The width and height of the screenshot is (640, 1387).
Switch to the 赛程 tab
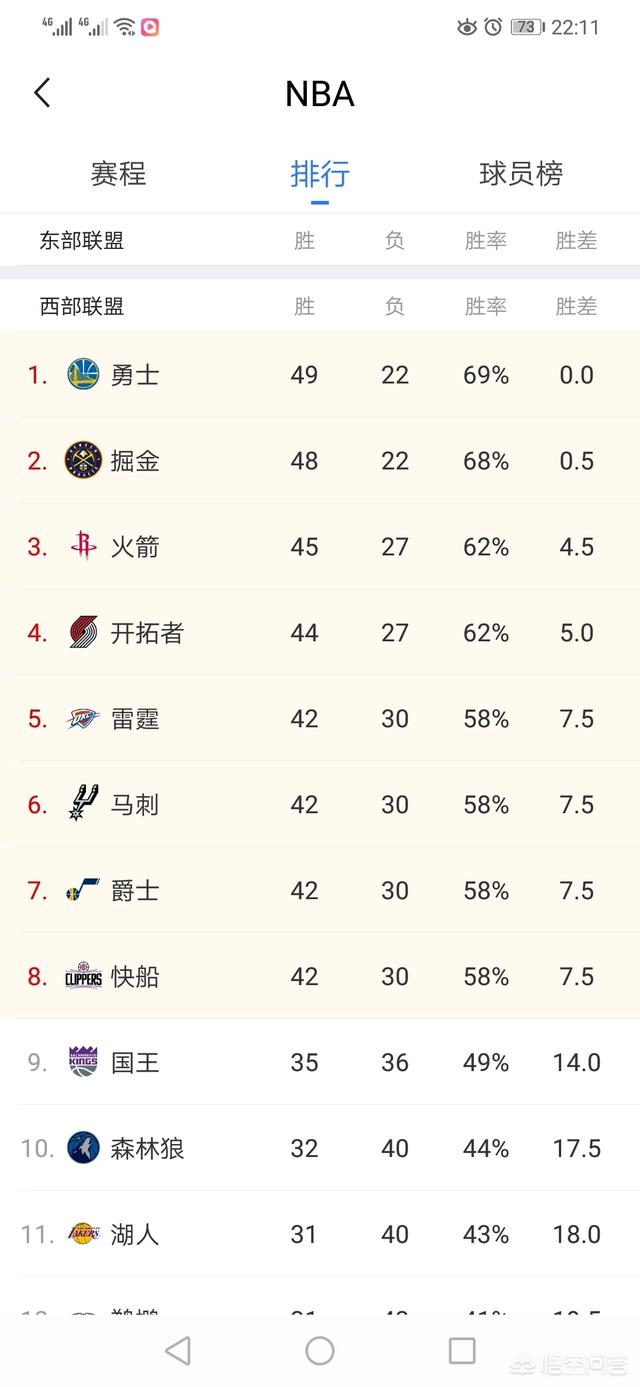click(x=119, y=174)
